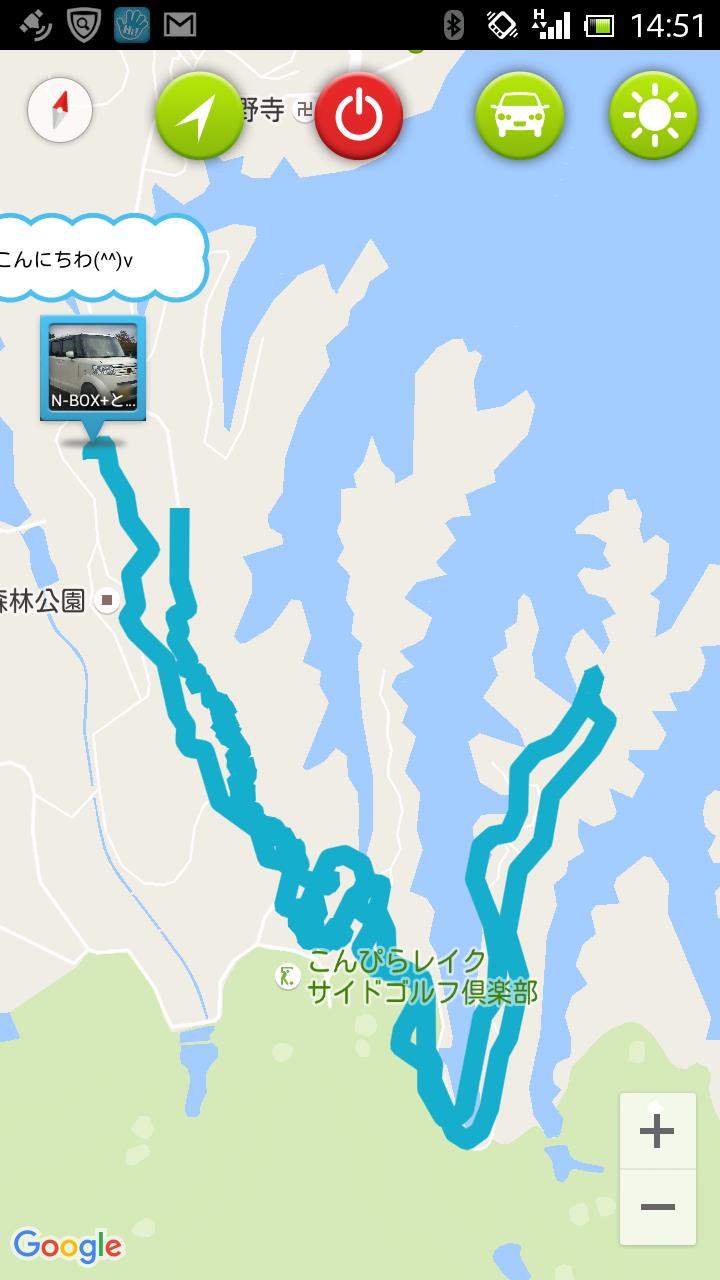Open the green car button
Viewport: 720px width, 1280px height.
pos(519,116)
